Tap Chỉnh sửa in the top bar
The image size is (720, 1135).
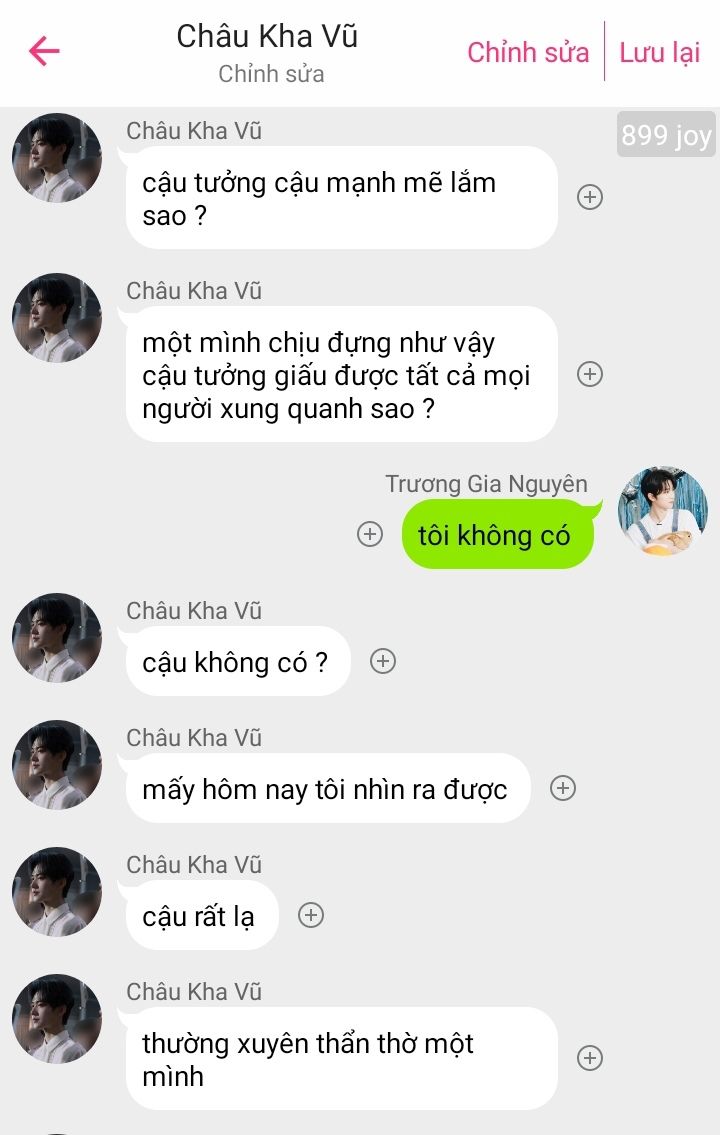tap(528, 52)
